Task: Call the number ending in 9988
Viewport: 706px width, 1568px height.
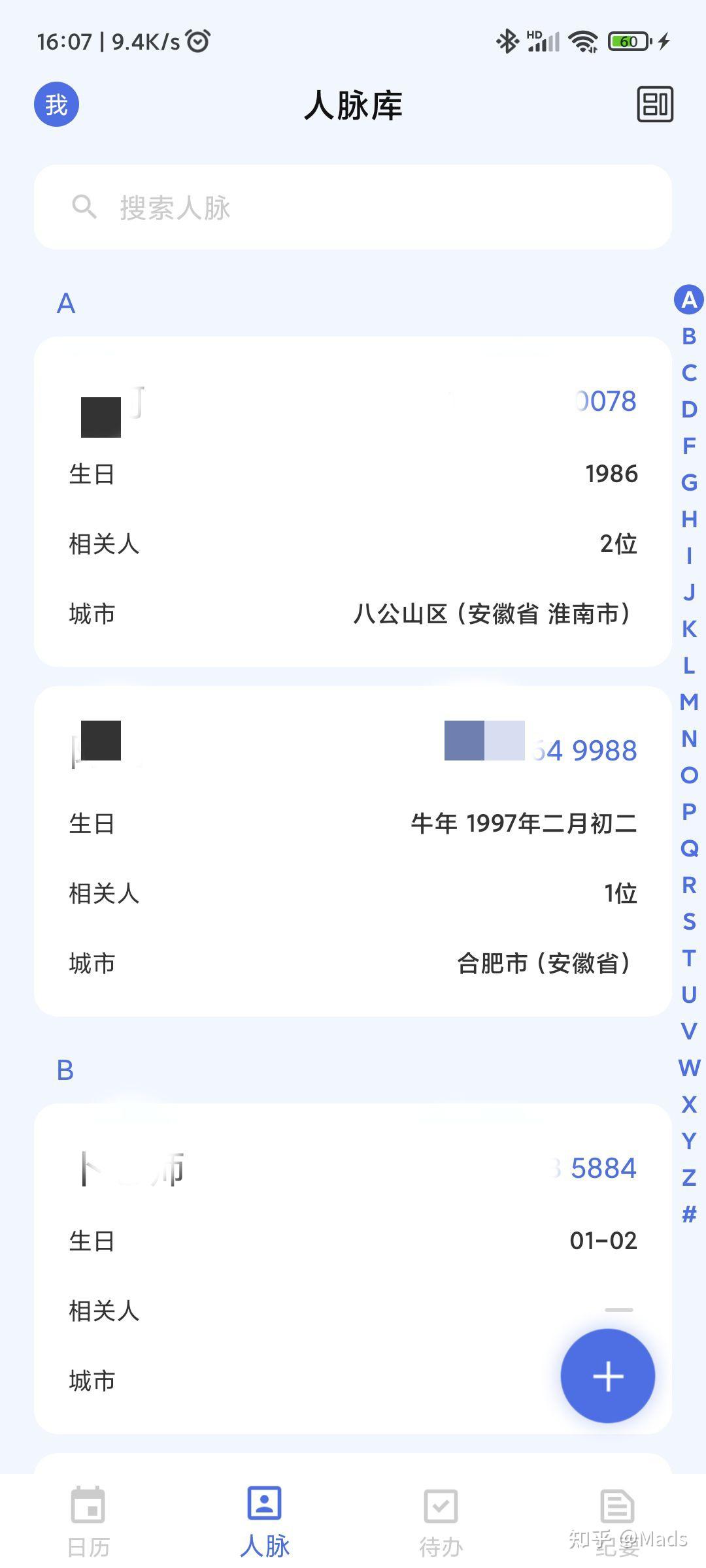Action: click(584, 751)
